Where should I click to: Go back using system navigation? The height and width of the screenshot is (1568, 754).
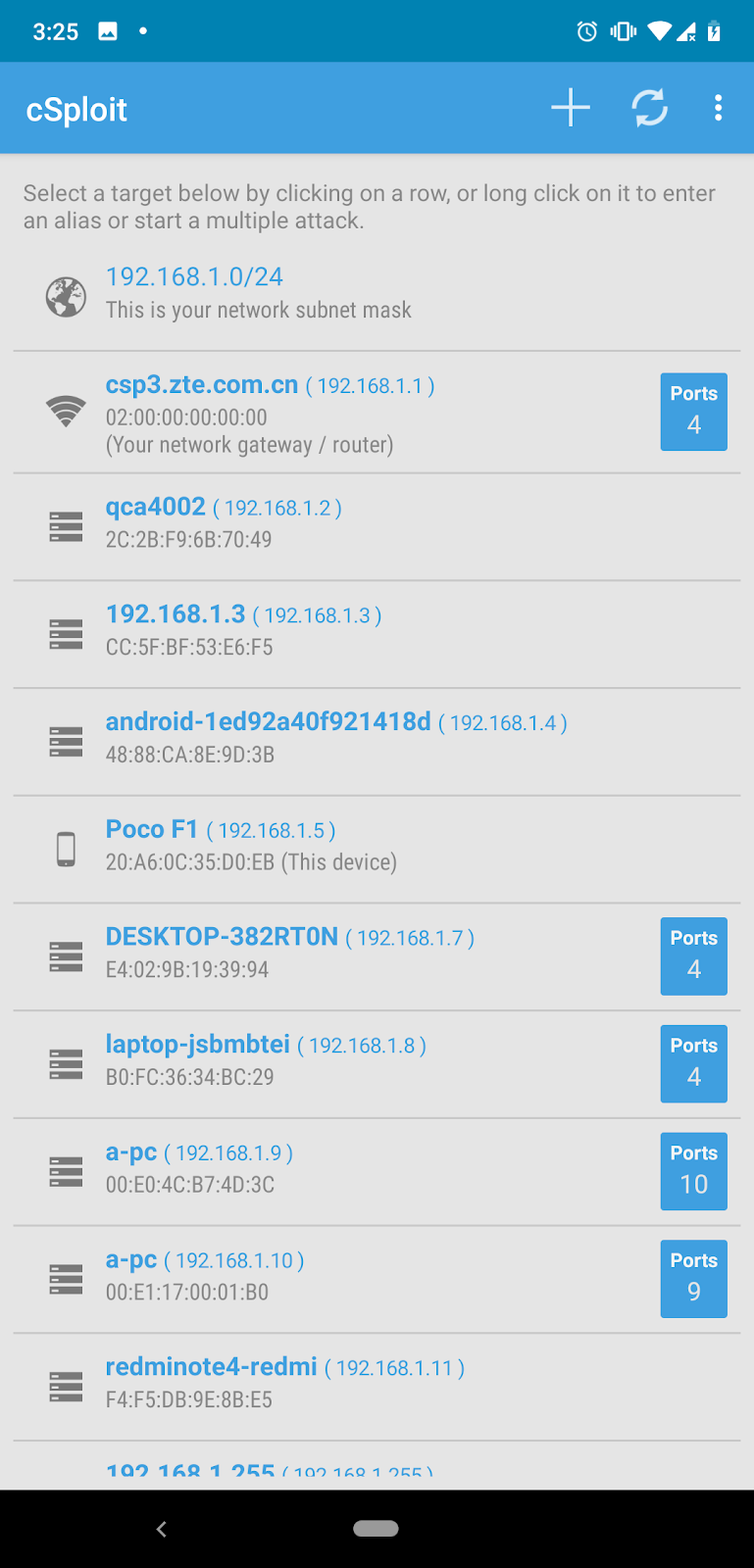click(162, 1529)
